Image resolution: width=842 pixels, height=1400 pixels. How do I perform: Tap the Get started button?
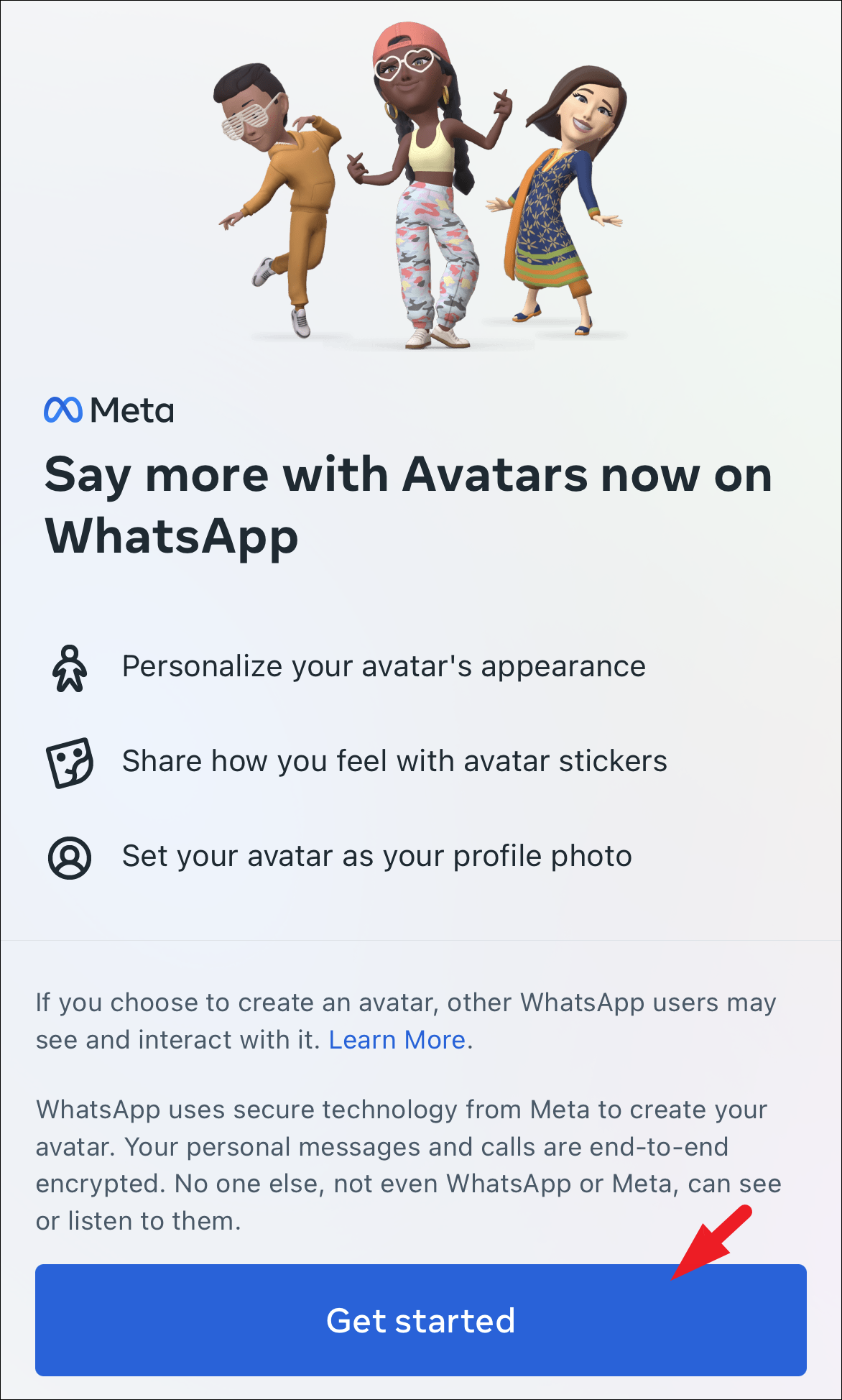(421, 1320)
